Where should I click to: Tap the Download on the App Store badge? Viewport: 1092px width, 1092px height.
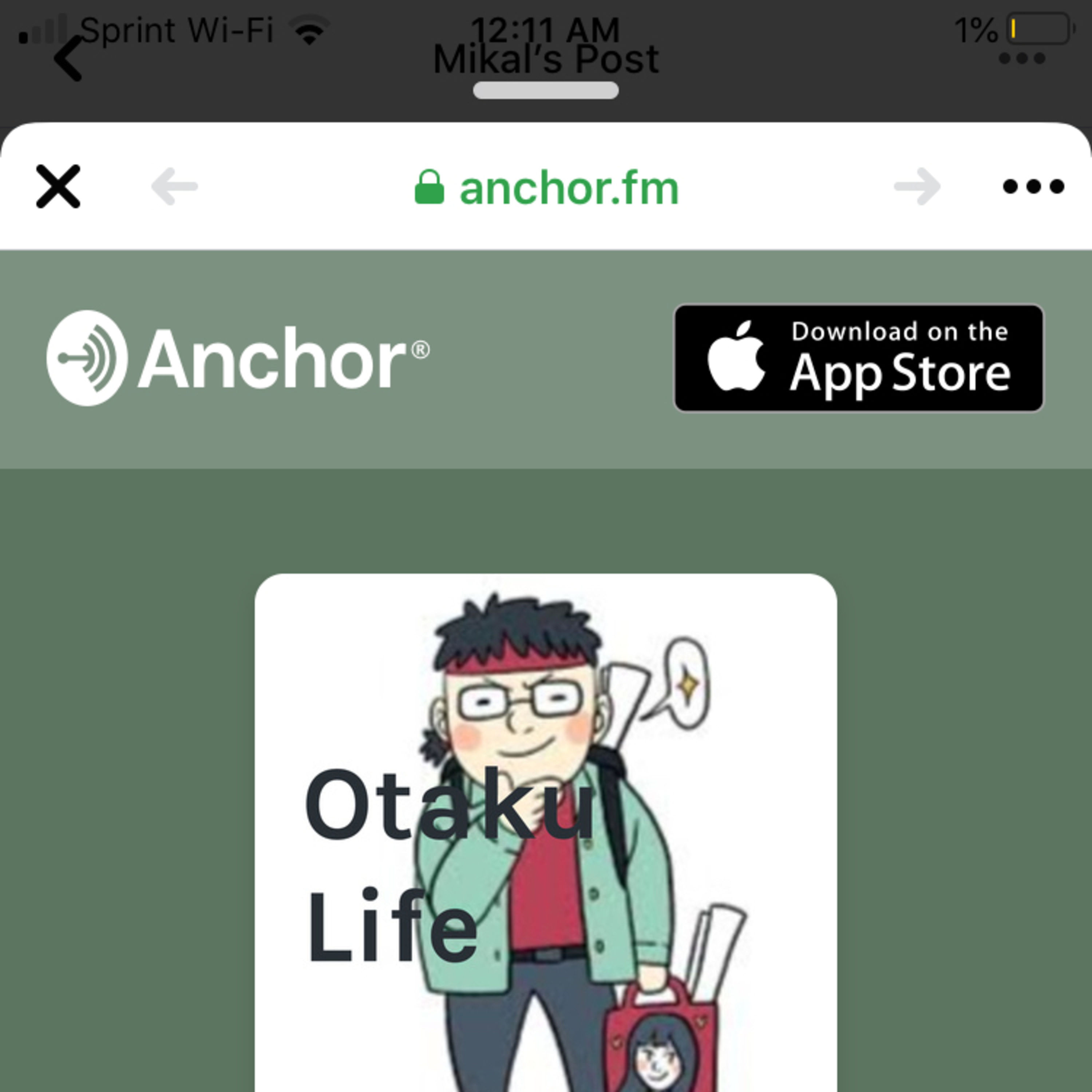[x=859, y=358]
